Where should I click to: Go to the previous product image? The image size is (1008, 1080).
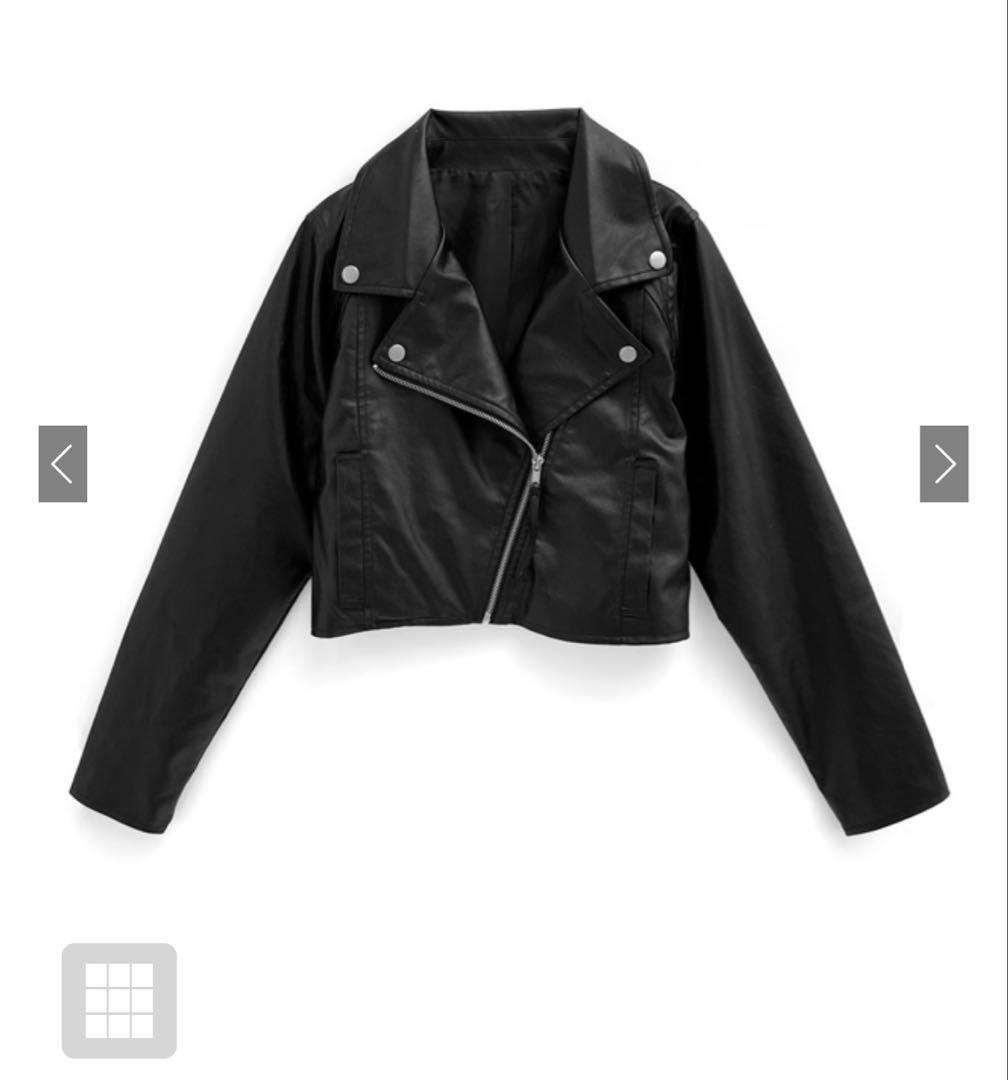pos(63,464)
